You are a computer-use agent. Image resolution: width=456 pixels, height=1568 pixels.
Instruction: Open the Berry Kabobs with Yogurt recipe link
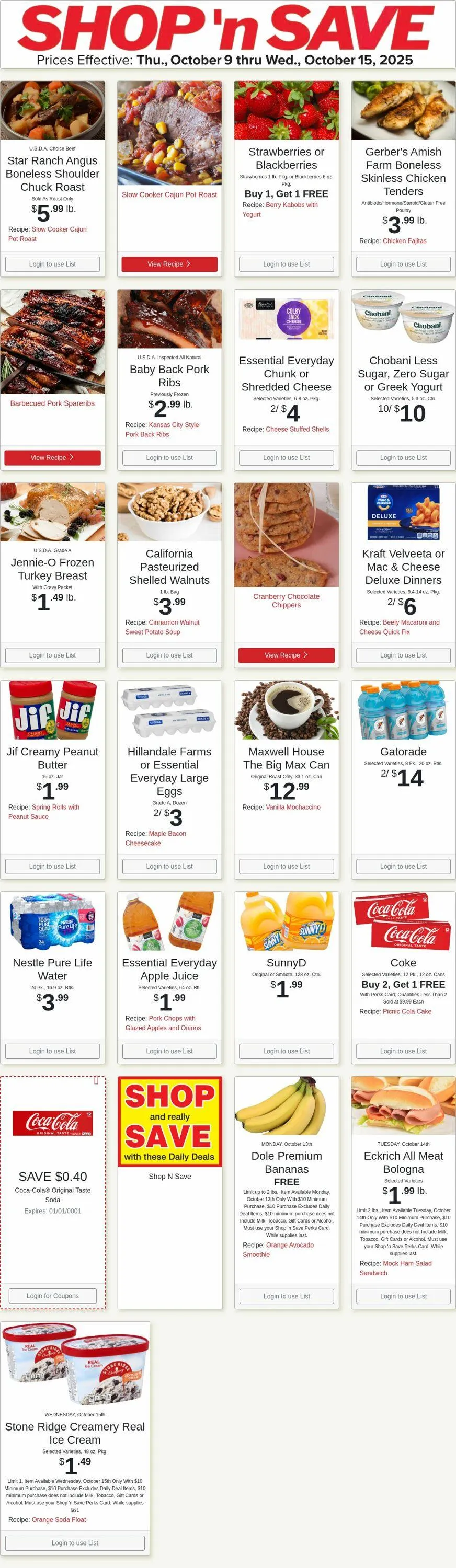(280, 210)
